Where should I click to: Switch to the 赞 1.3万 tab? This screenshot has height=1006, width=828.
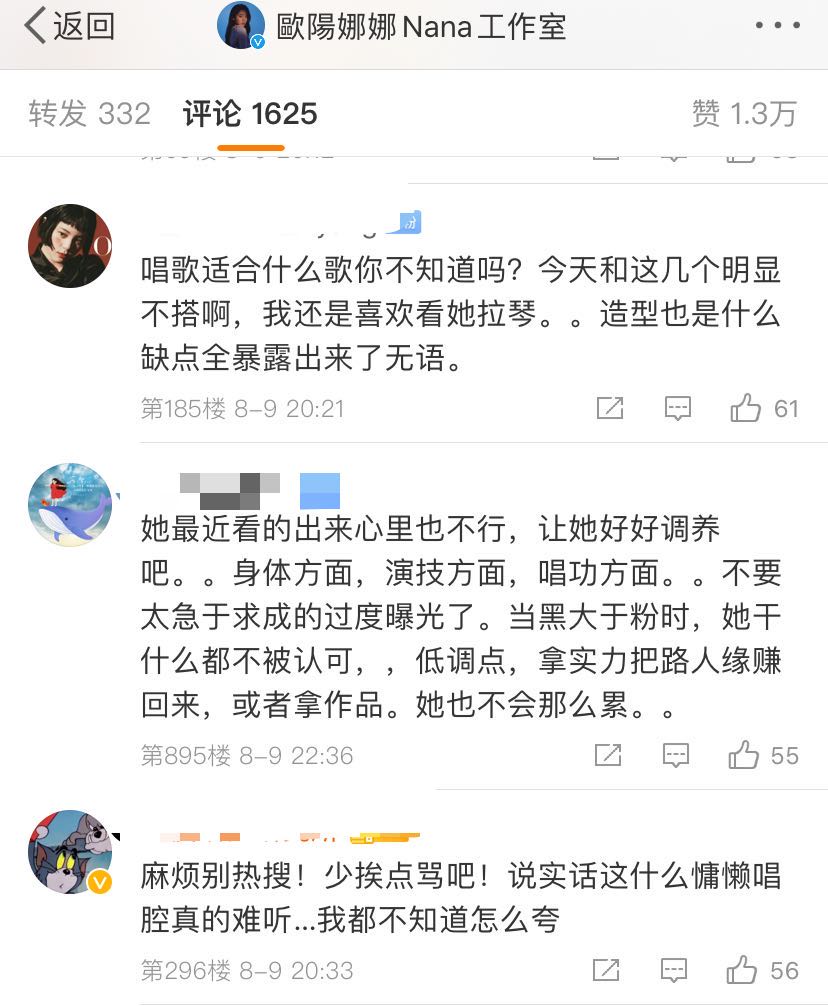tap(744, 114)
